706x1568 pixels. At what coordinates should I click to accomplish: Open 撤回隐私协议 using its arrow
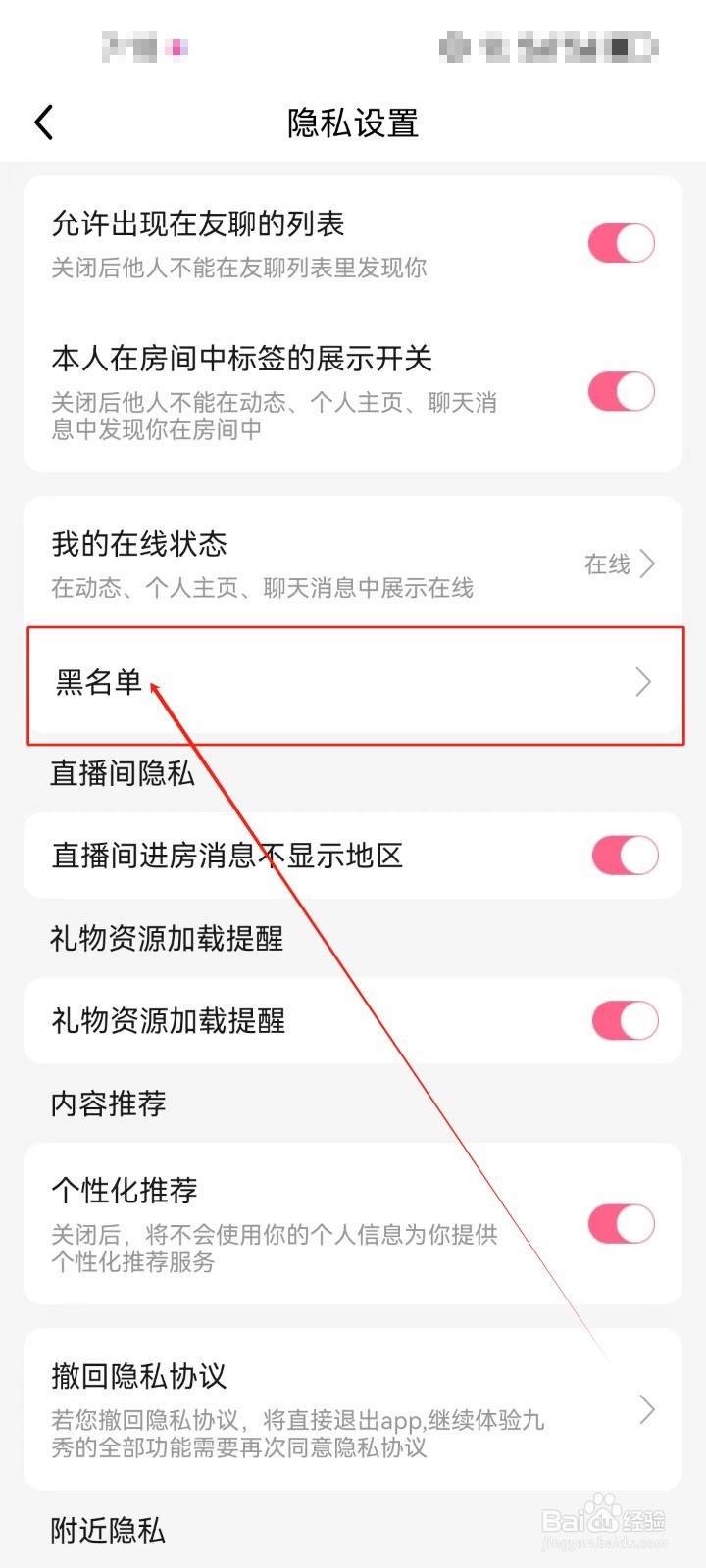click(x=646, y=1411)
